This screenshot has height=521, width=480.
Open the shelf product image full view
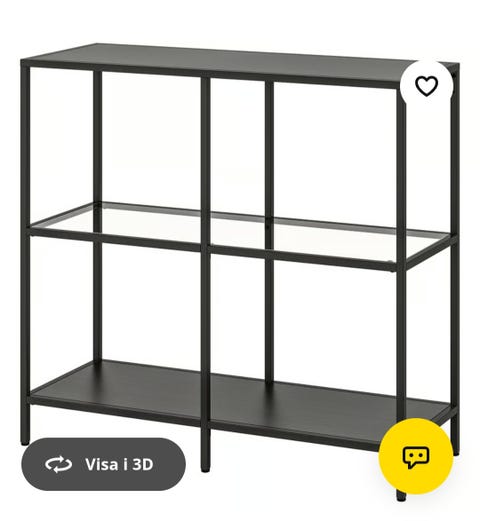(x=239, y=260)
